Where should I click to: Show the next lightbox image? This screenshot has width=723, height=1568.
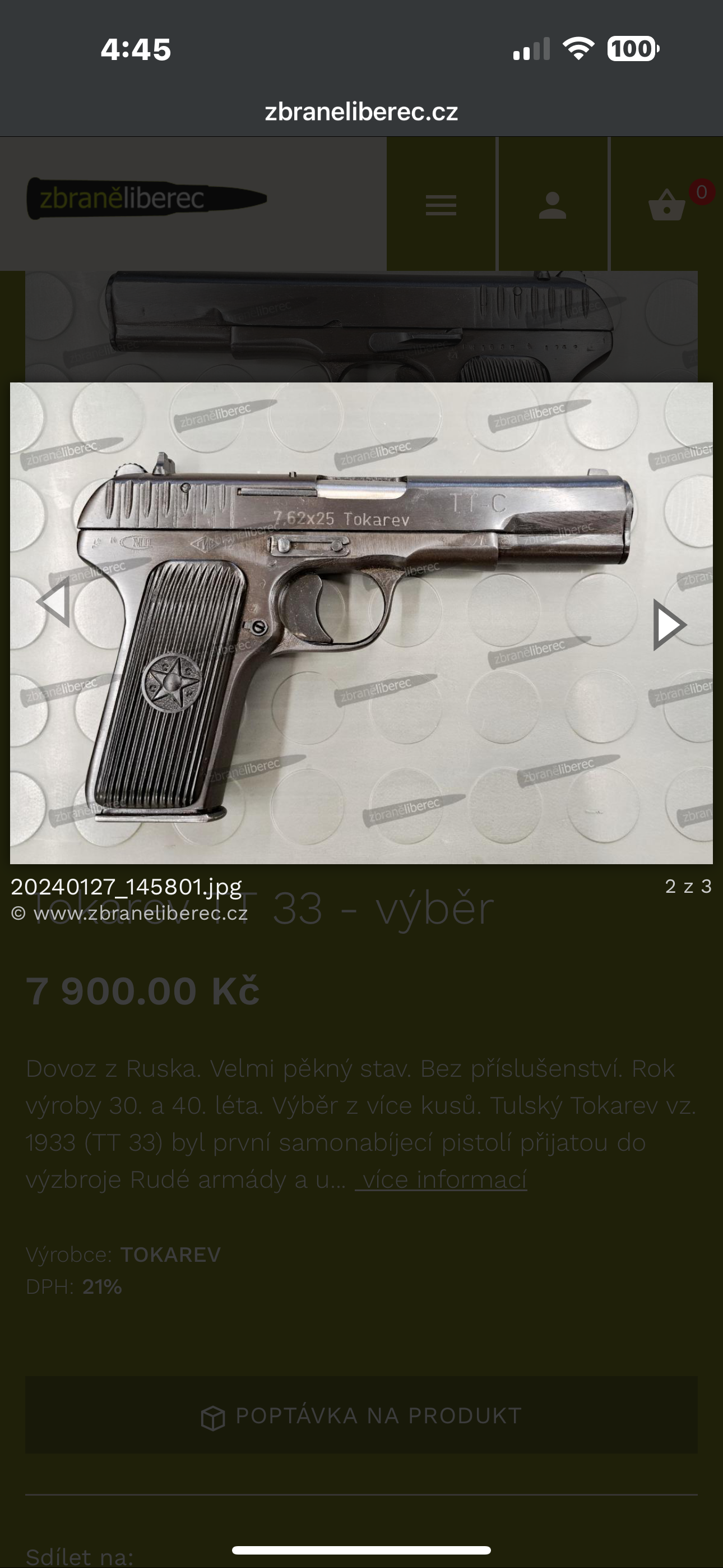(669, 625)
